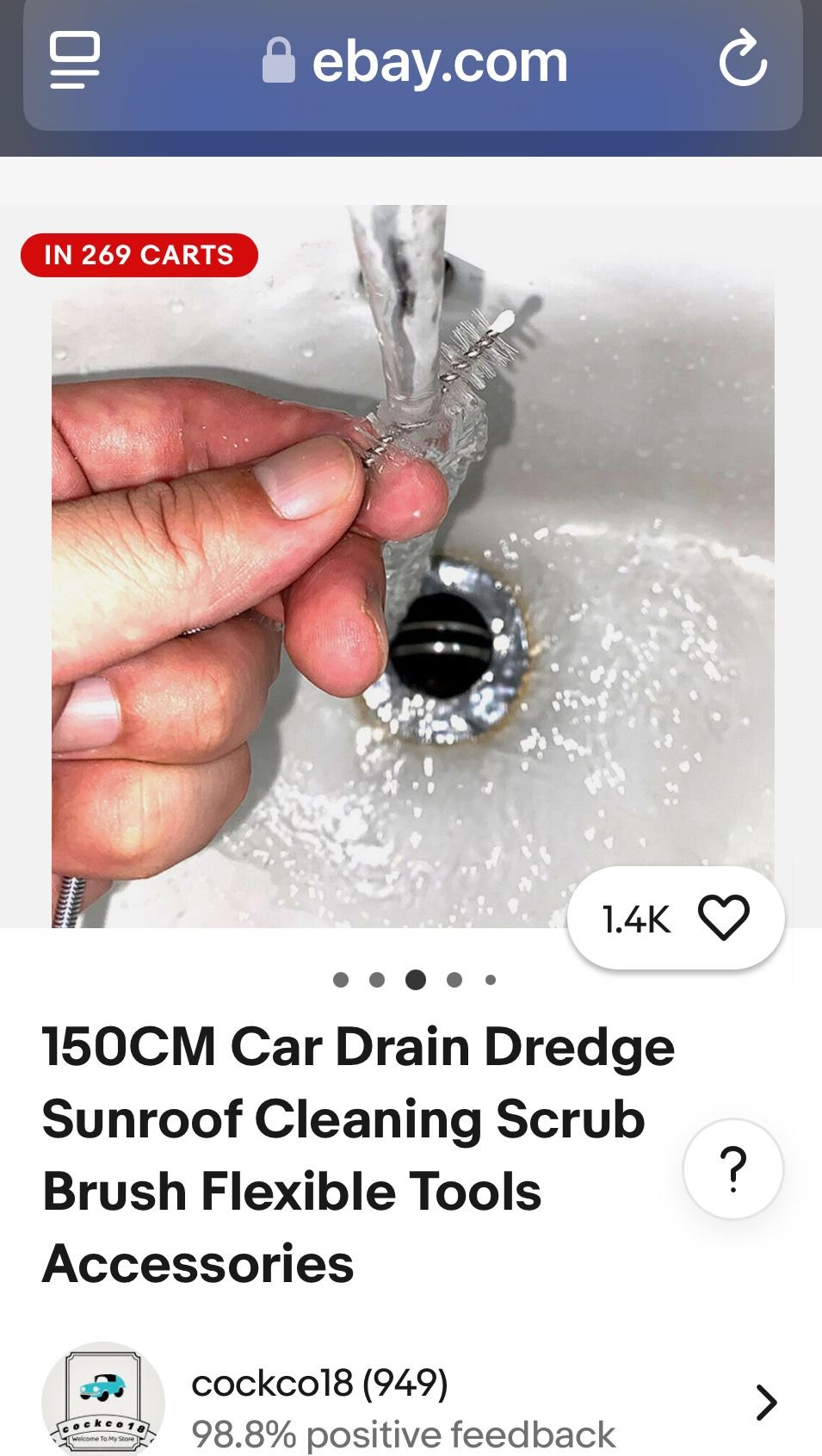View seller cockco18's profile
The image size is (822, 1456).
405,1403
